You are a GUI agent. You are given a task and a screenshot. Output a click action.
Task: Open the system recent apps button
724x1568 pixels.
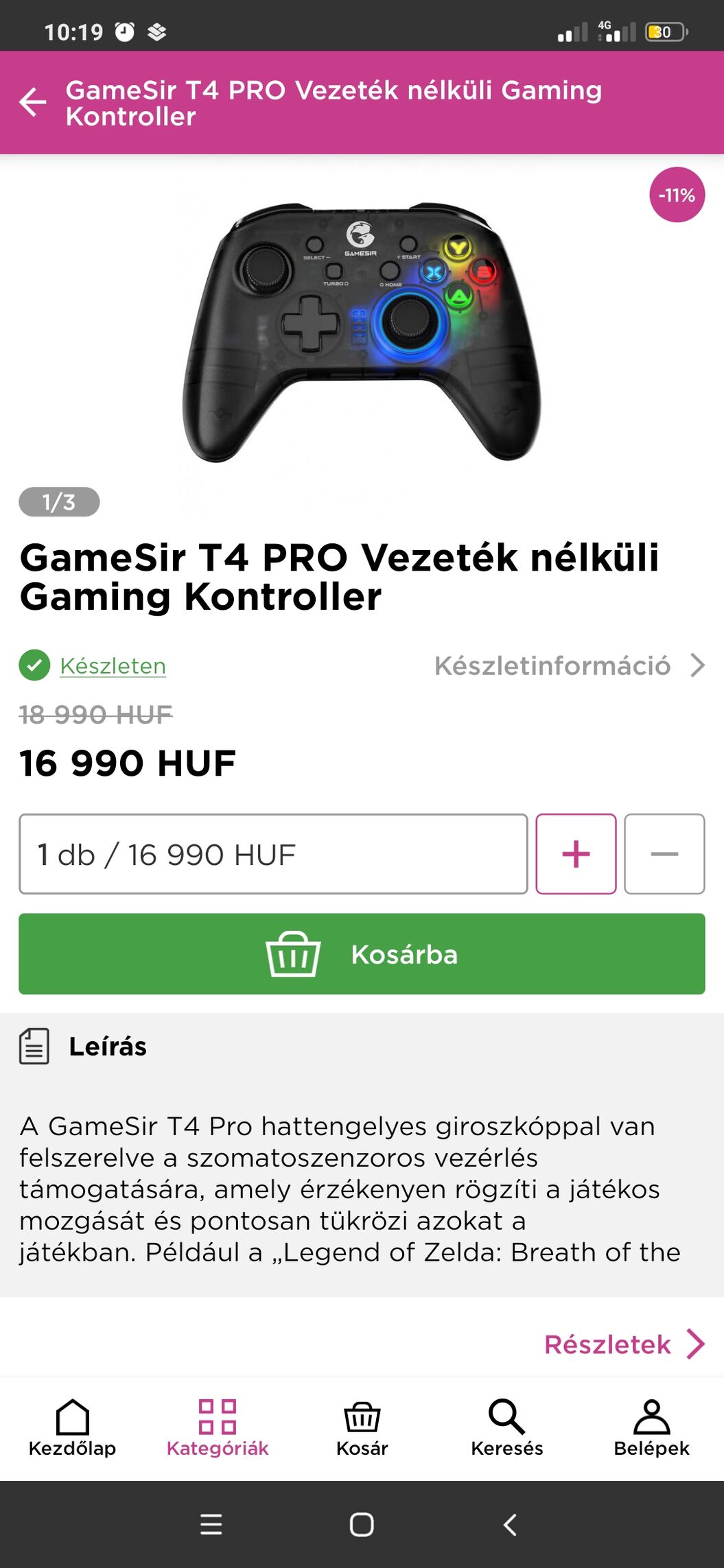[211, 1524]
